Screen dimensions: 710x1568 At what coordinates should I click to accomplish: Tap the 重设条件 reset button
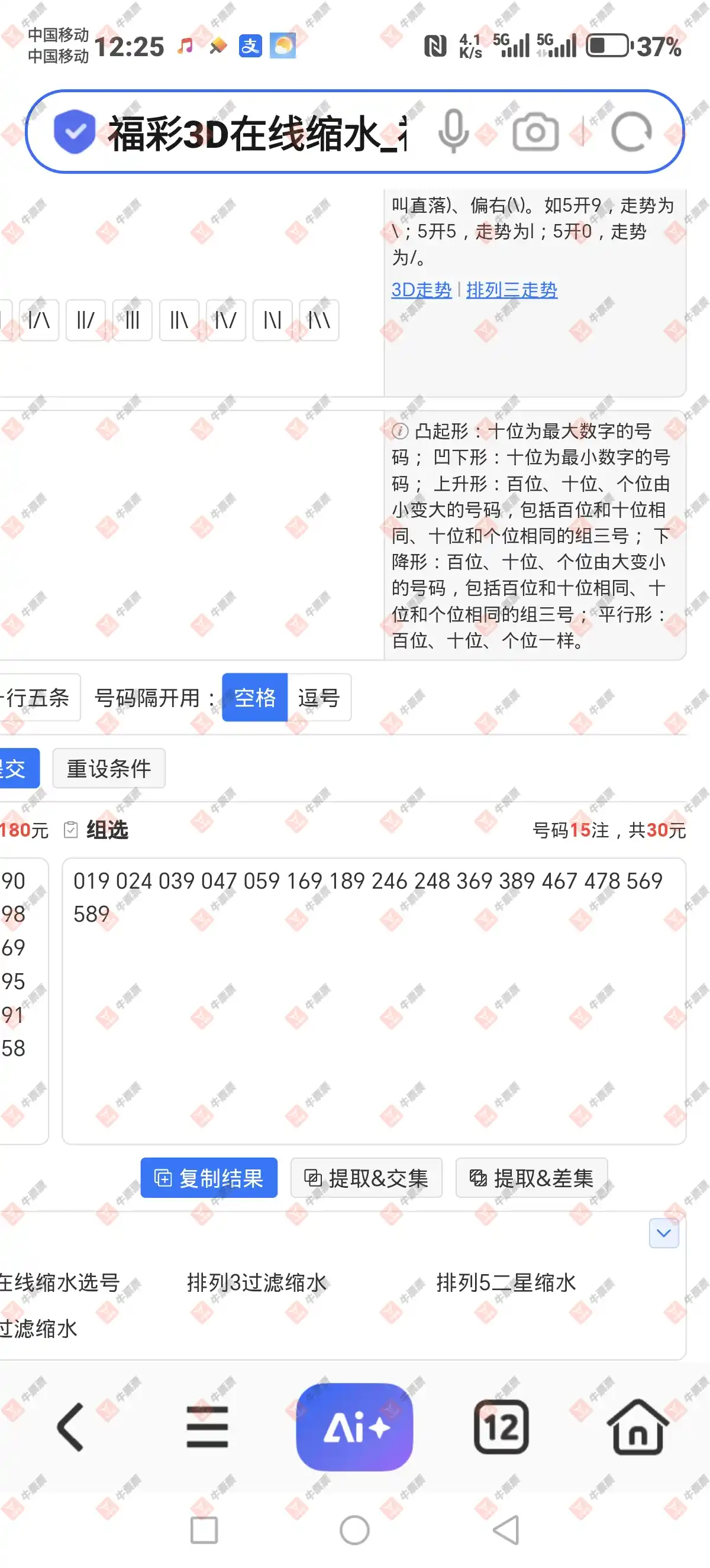(x=108, y=769)
